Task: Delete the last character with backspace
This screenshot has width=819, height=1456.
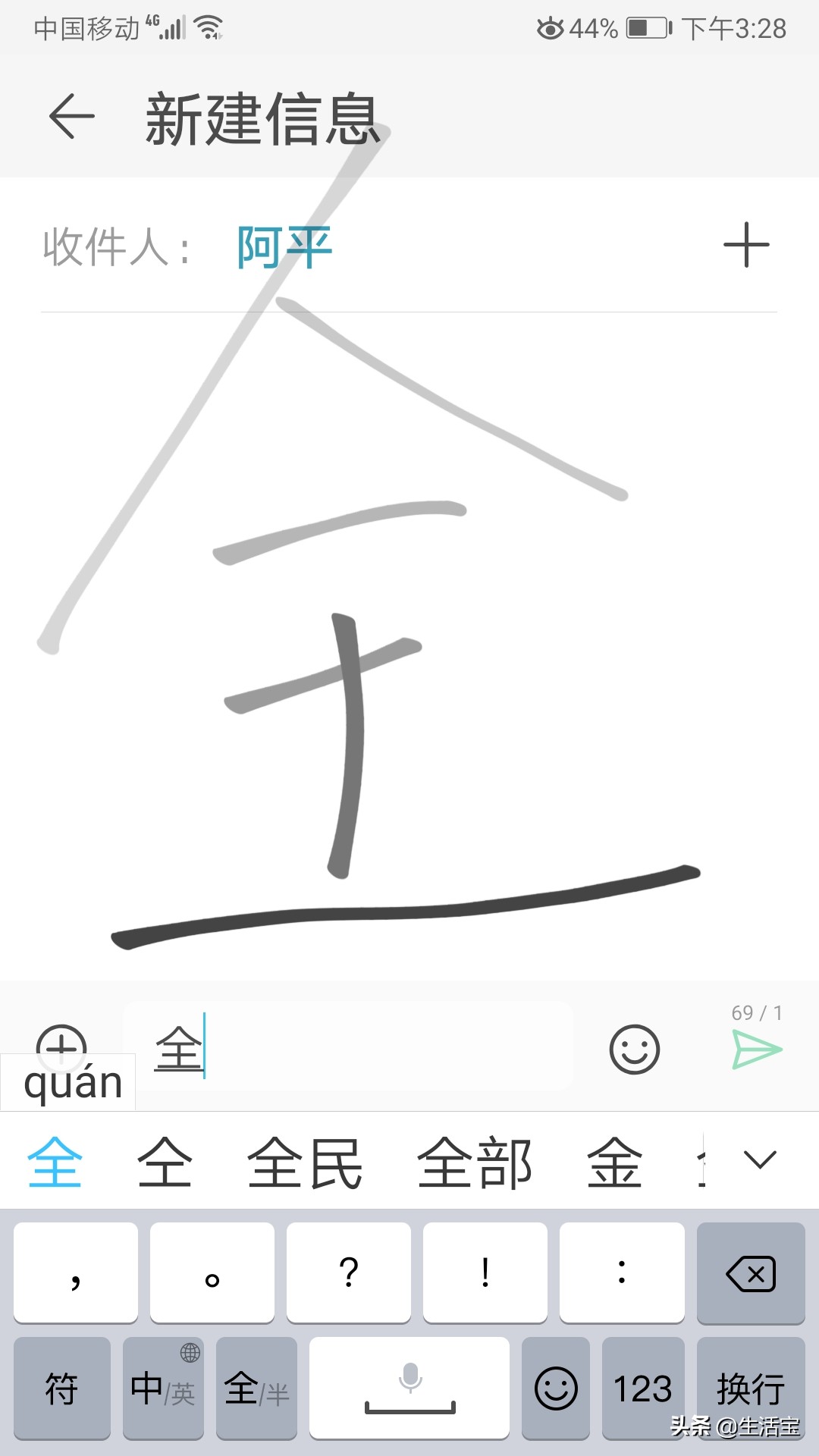Action: tap(751, 1272)
